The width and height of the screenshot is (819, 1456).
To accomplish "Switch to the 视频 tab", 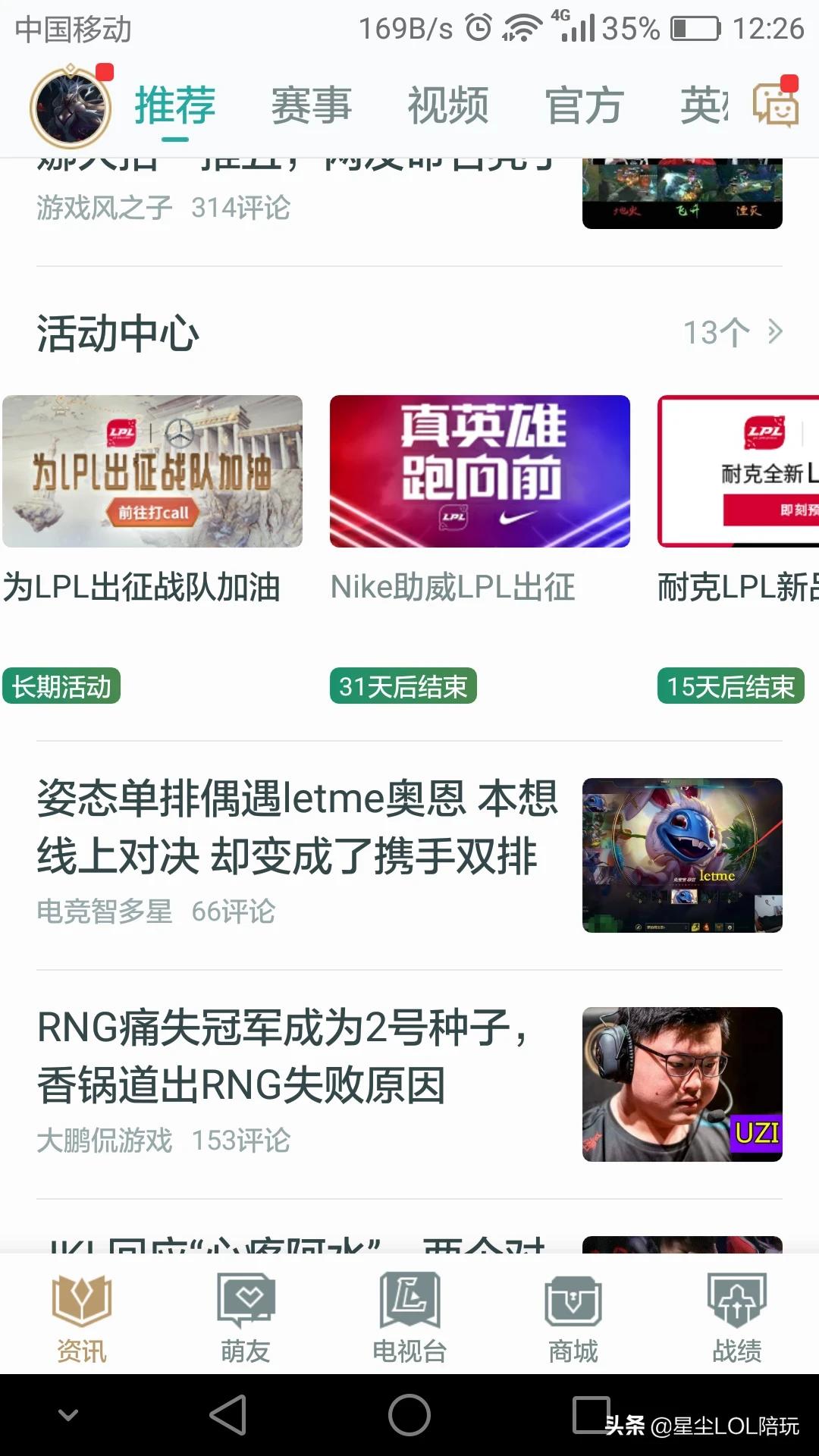I will click(x=448, y=105).
